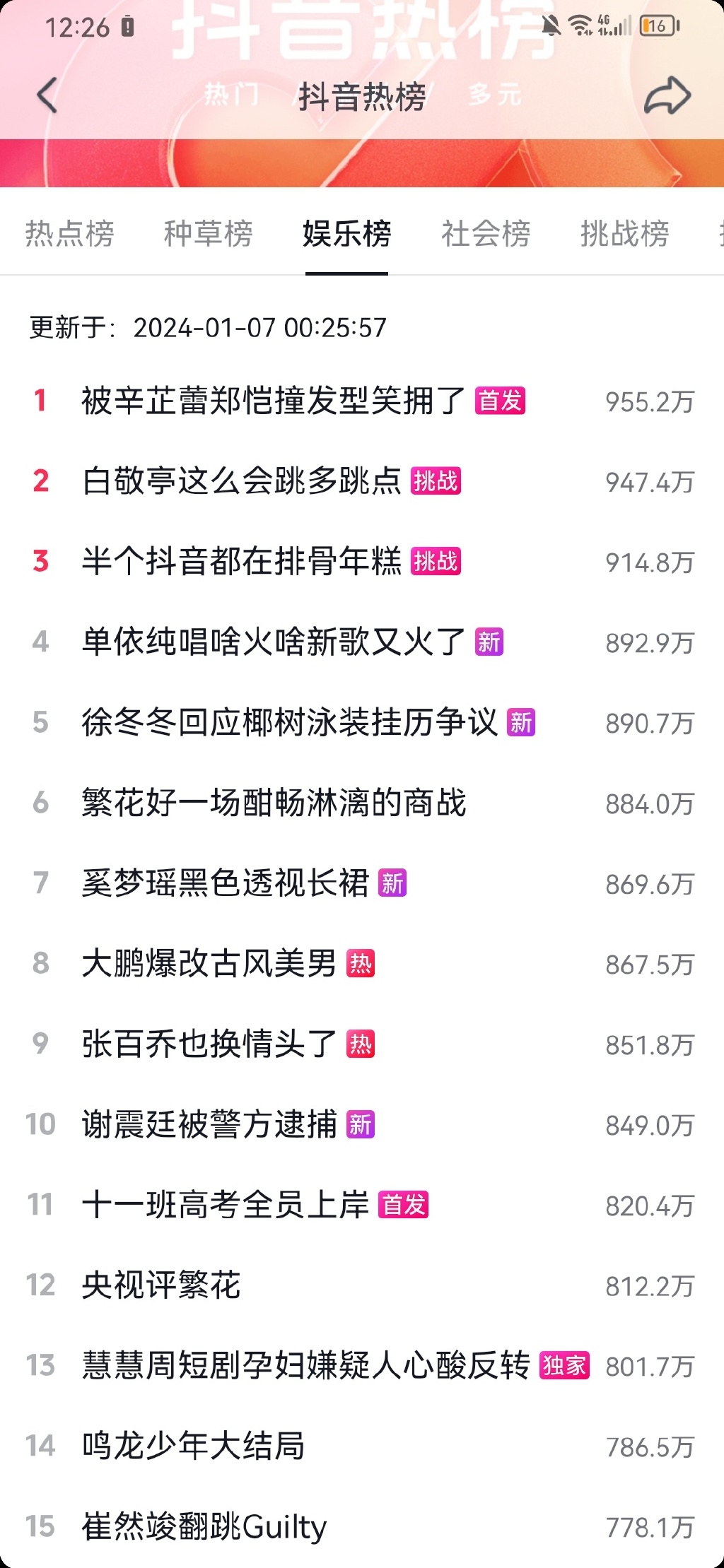Open the 挑战榜 tab
Viewport: 724px width, 1568px height.
[624, 233]
